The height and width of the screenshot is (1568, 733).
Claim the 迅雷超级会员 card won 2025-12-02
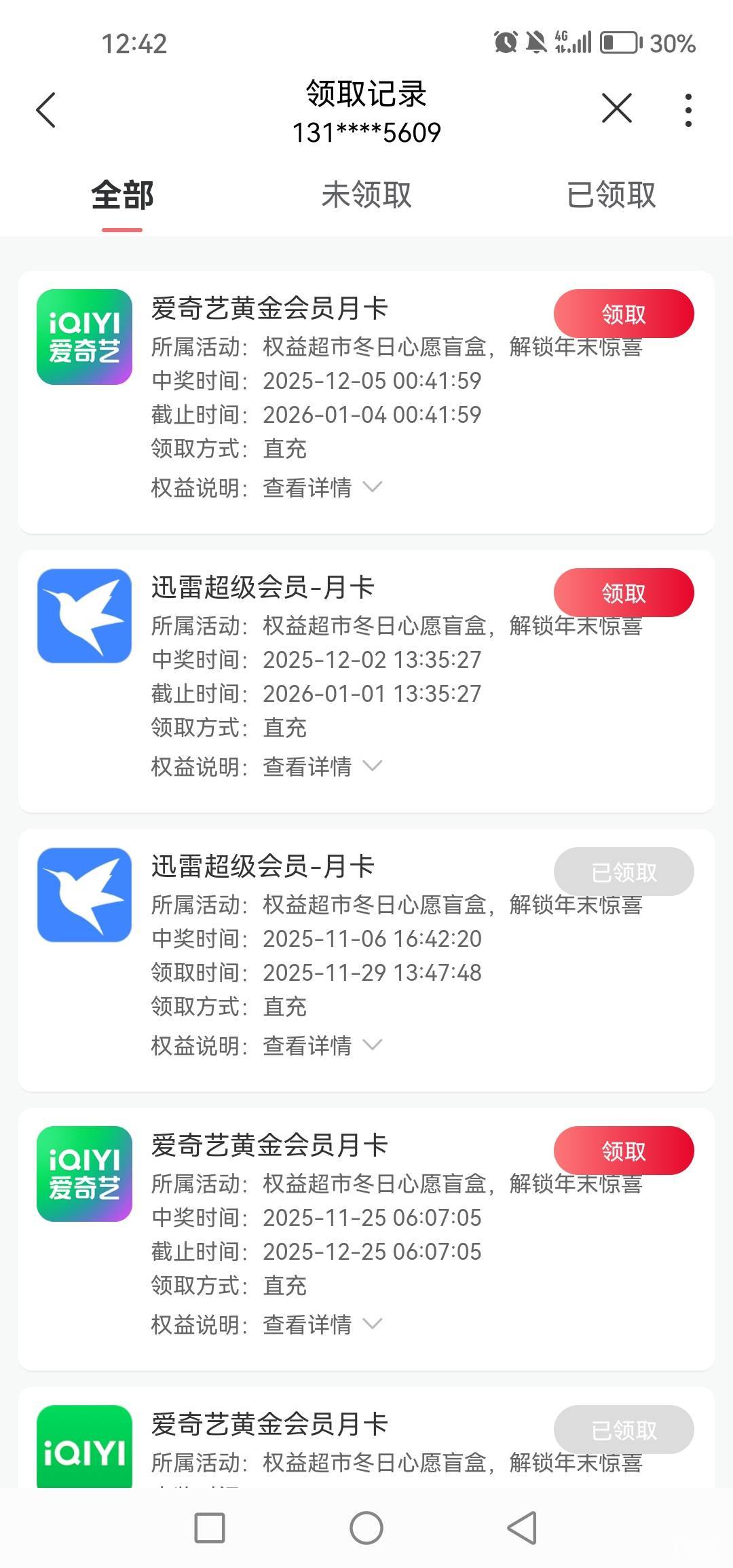click(x=623, y=593)
